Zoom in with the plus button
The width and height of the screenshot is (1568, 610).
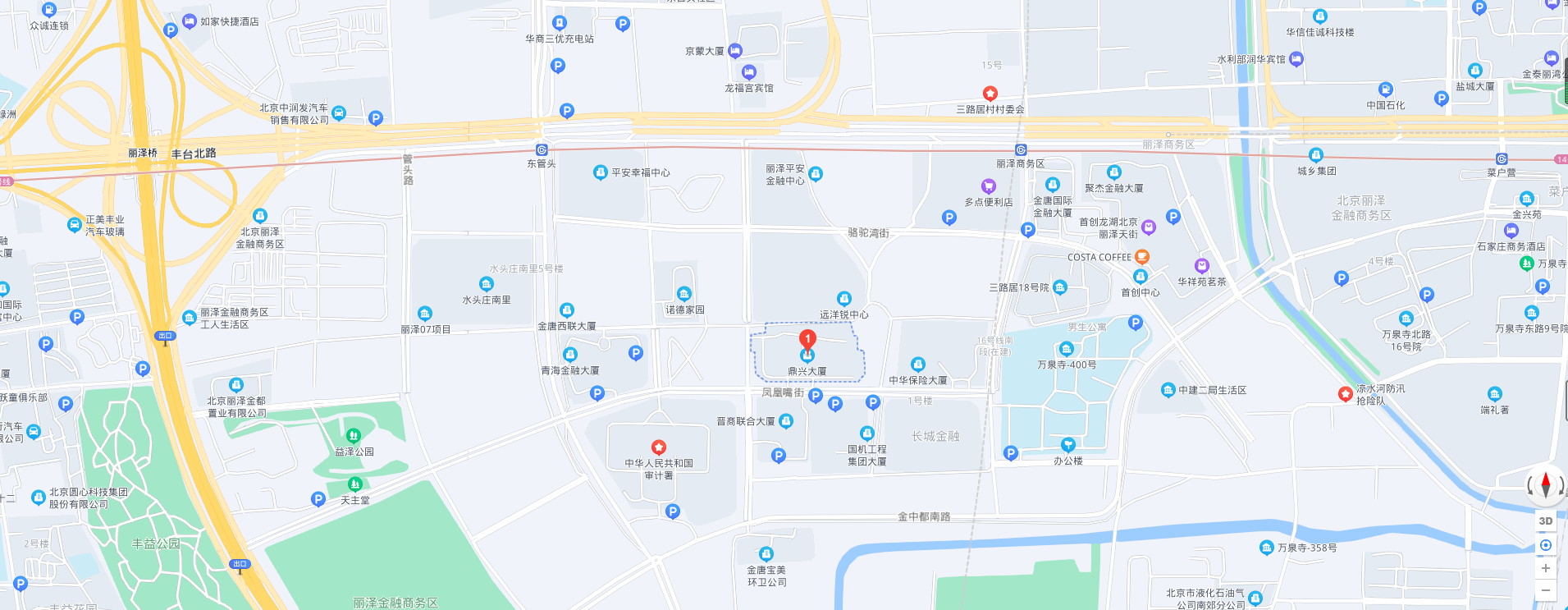(1545, 568)
